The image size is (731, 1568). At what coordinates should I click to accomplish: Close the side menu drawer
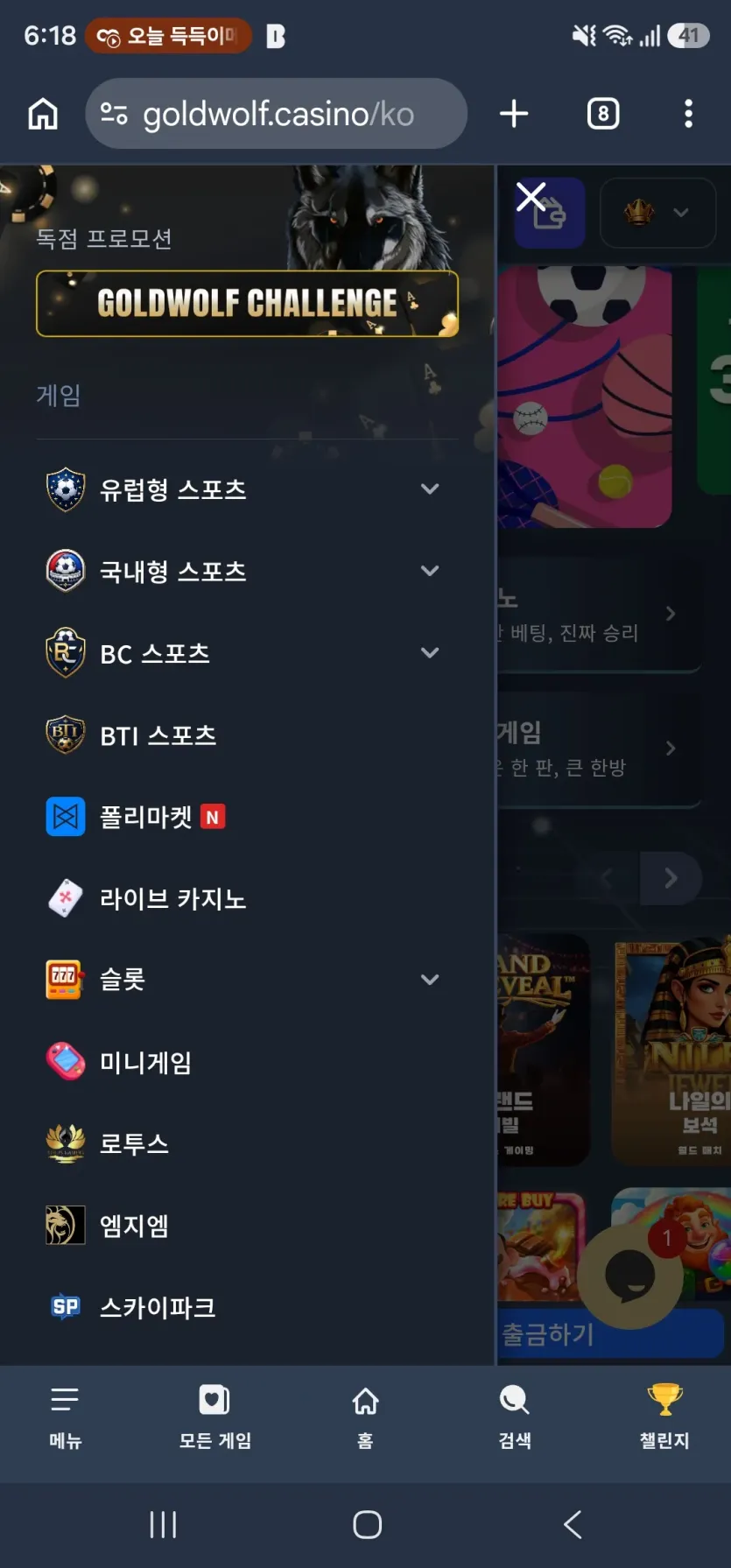531,198
